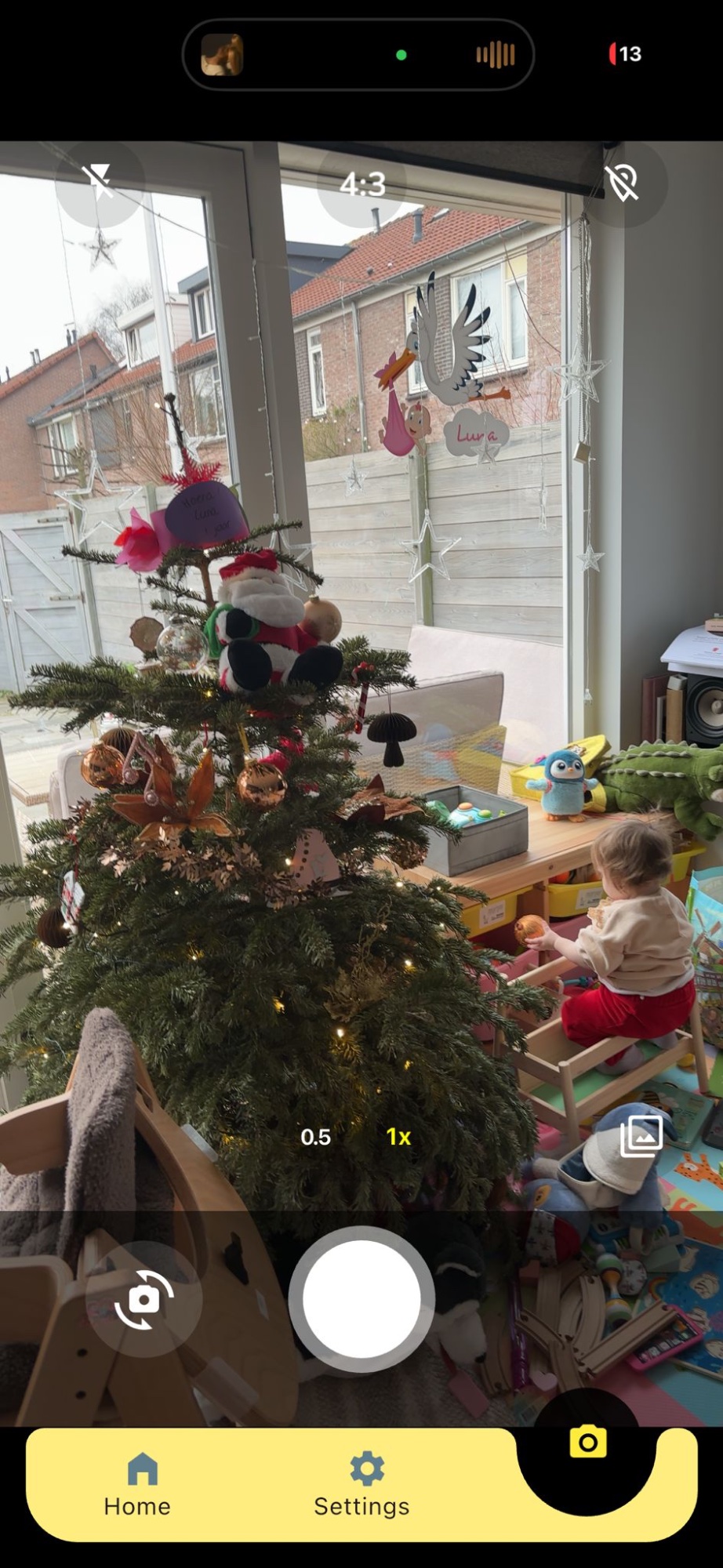Screen dimensions: 723x1568
Task: Toggle the location tagging icon
Action: pyautogui.click(x=623, y=183)
